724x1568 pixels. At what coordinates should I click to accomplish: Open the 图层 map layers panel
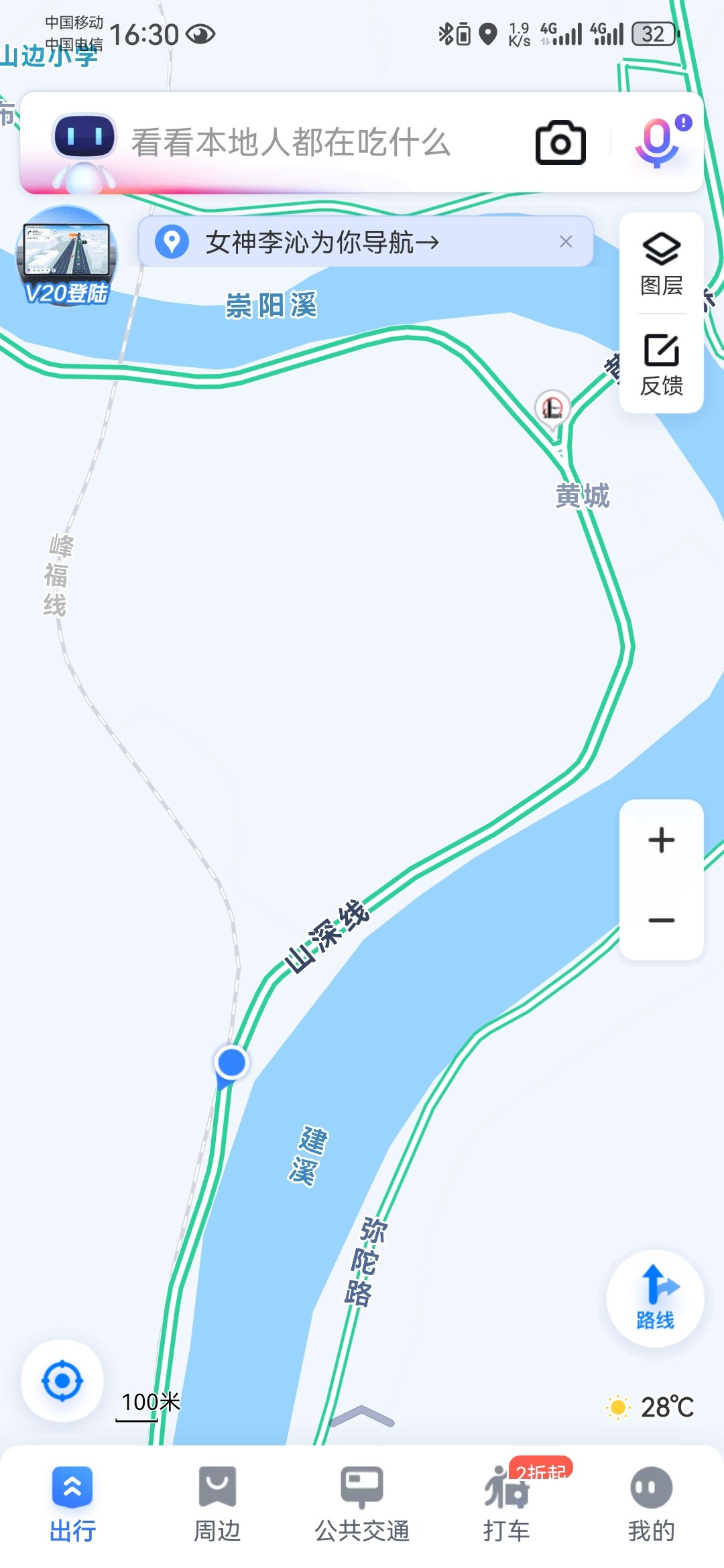pos(662,264)
